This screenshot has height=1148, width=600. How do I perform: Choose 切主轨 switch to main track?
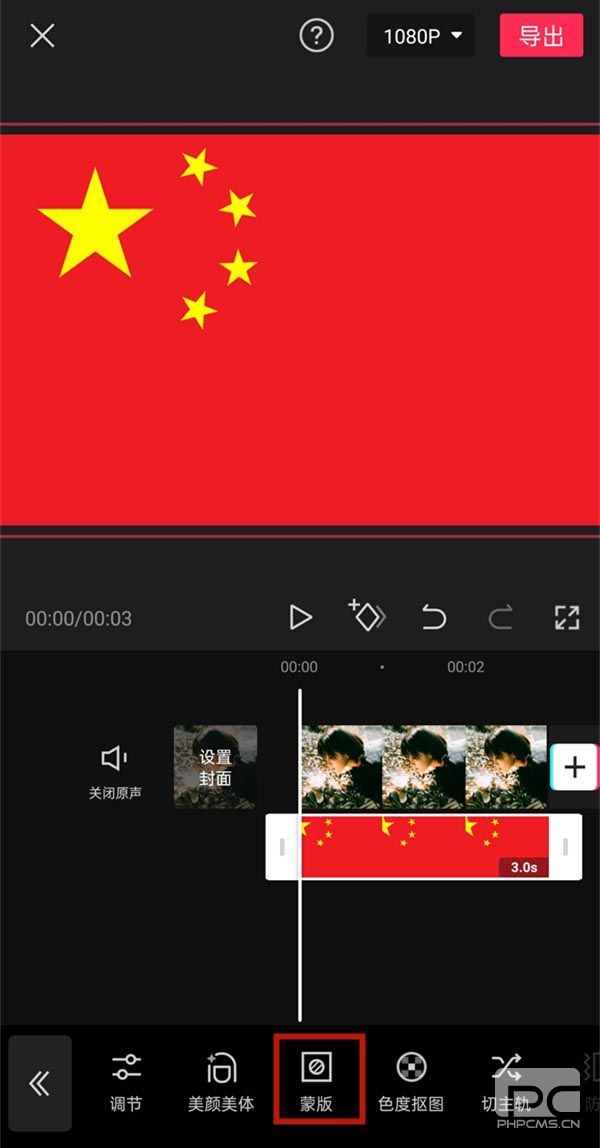tap(505, 1082)
